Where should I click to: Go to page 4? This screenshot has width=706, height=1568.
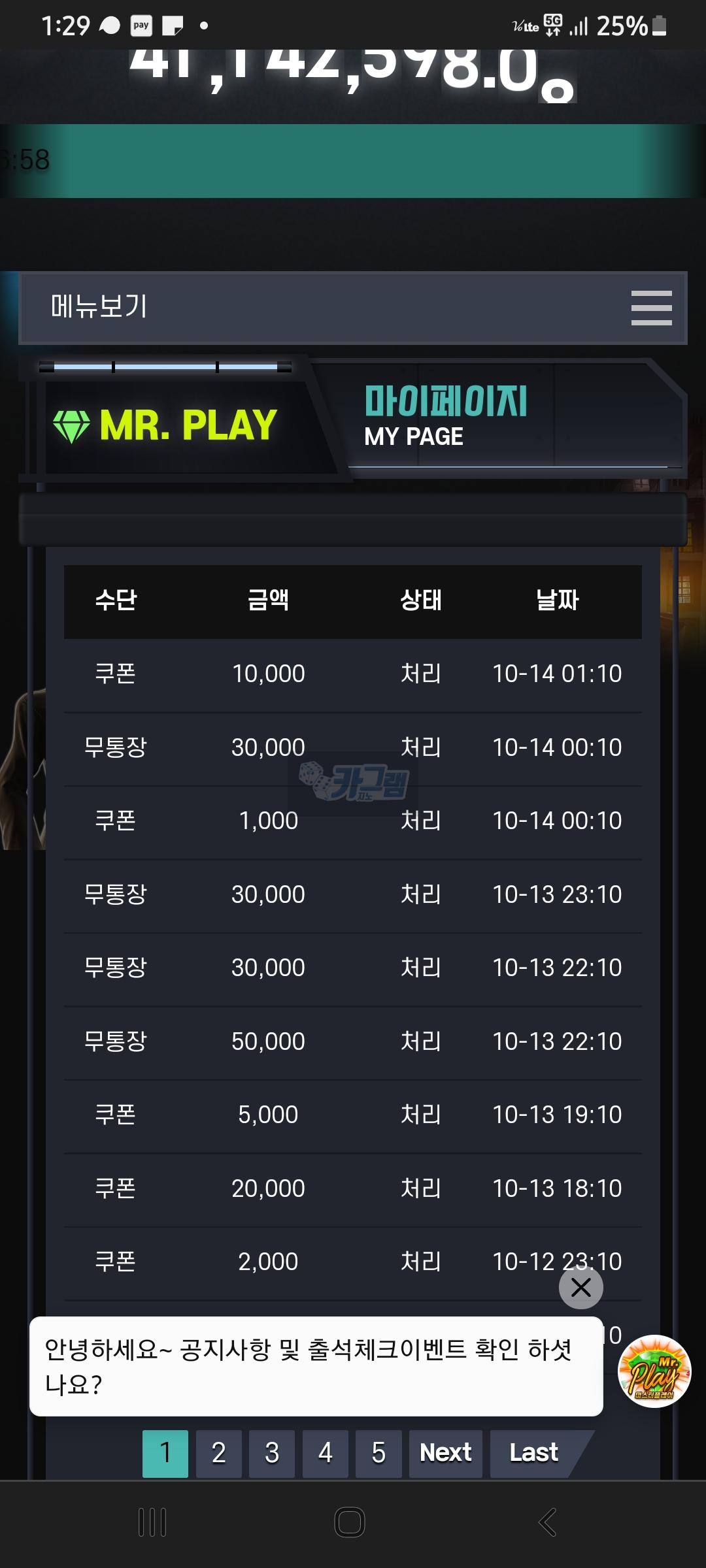point(326,1453)
